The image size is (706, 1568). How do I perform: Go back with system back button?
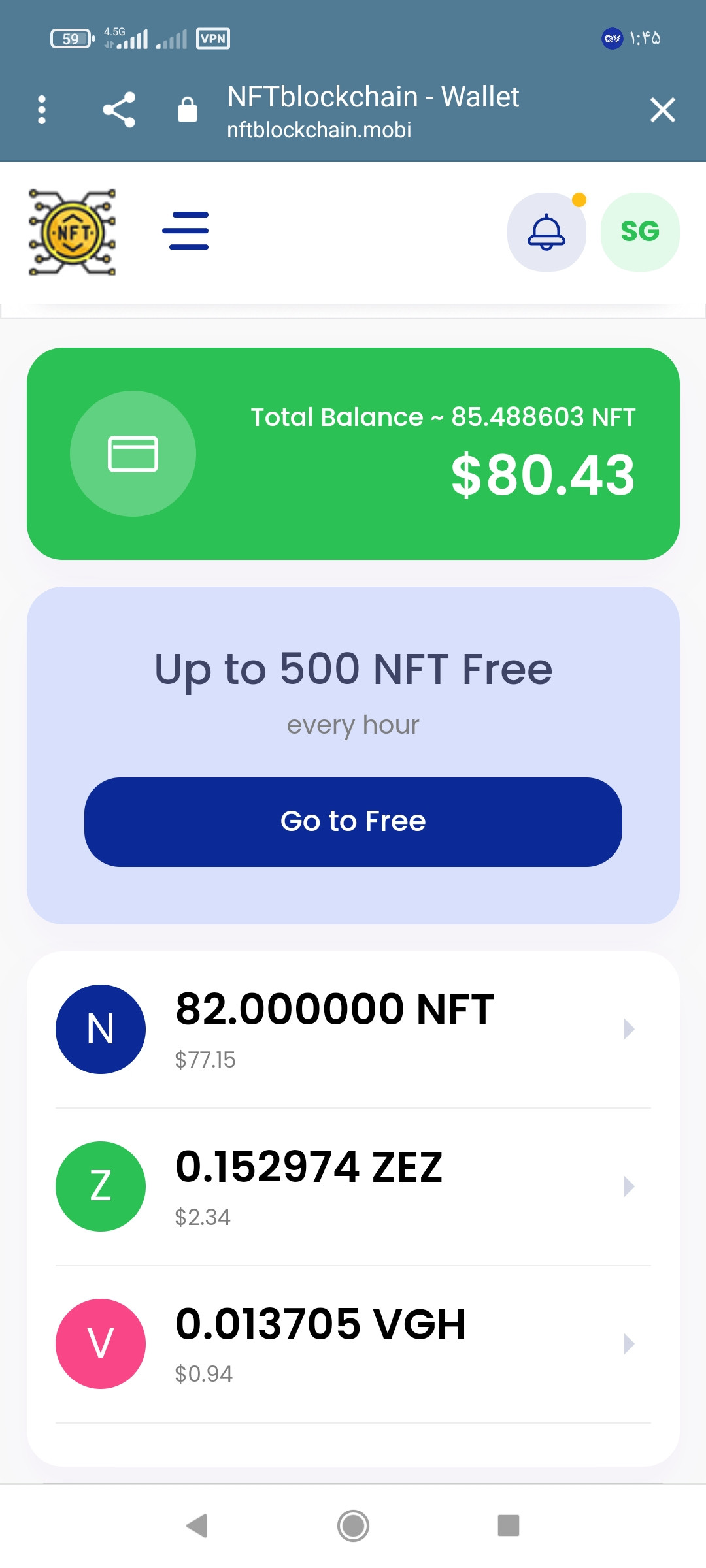[x=197, y=1526]
